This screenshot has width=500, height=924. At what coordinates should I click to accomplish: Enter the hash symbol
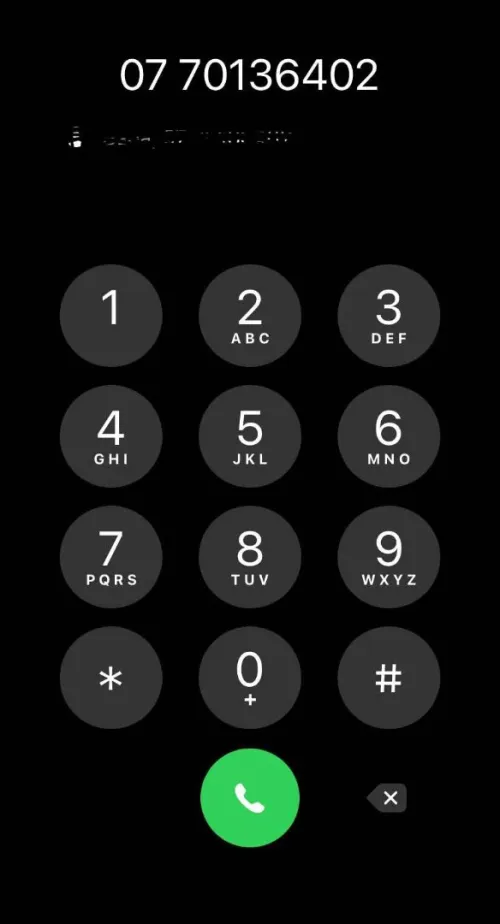pos(389,678)
